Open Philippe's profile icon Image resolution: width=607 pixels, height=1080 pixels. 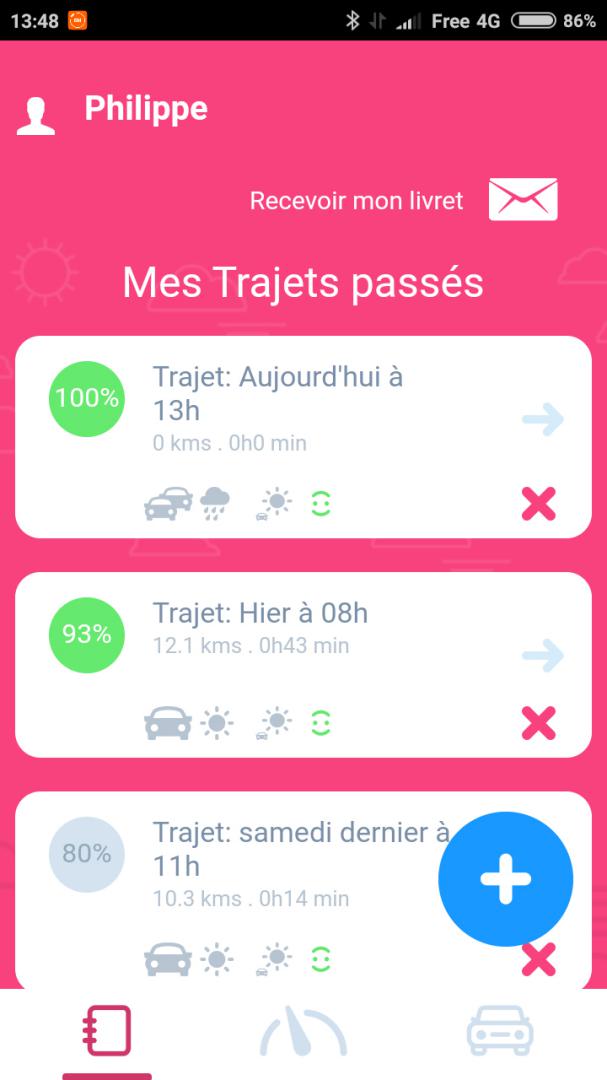click(x=36, y=116)
